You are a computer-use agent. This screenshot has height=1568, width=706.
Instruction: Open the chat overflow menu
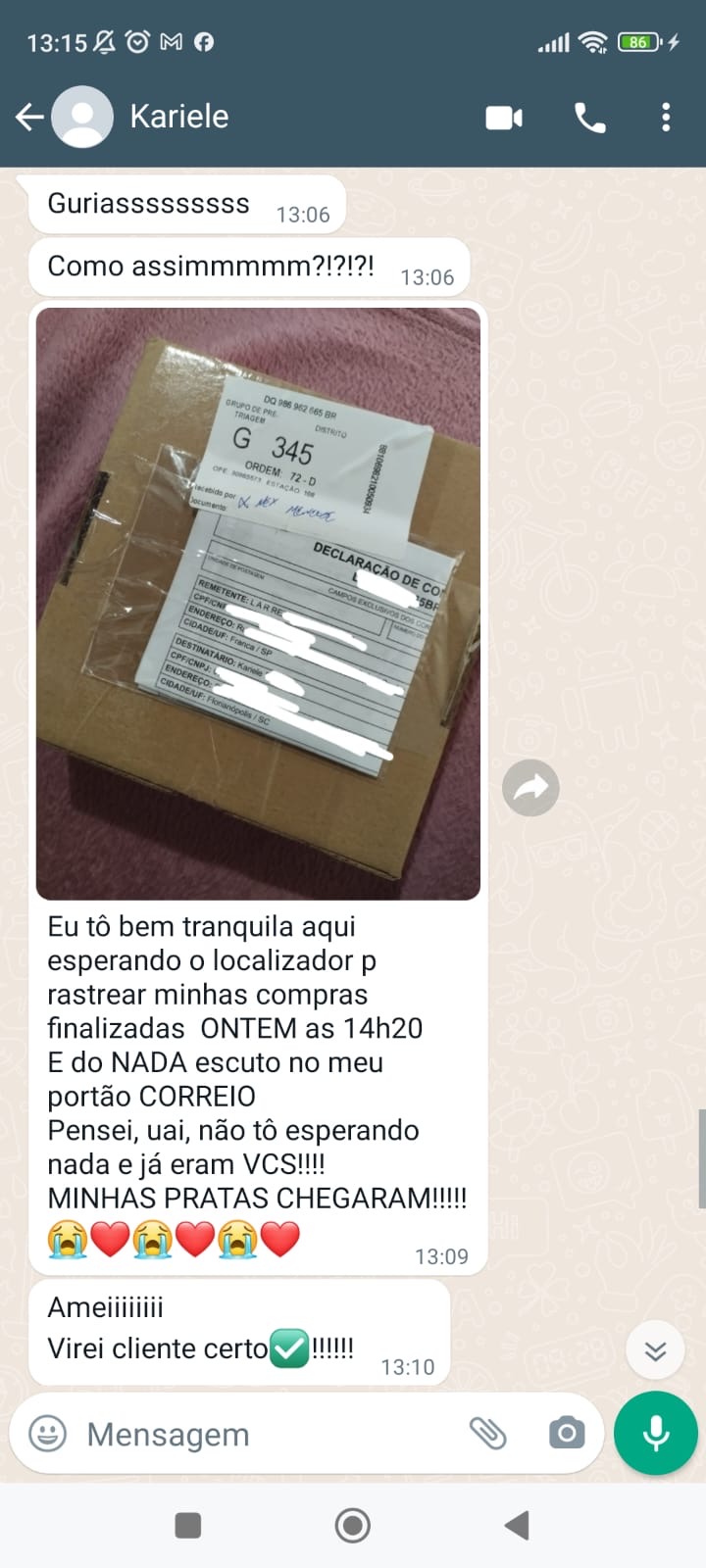point(666,118)
